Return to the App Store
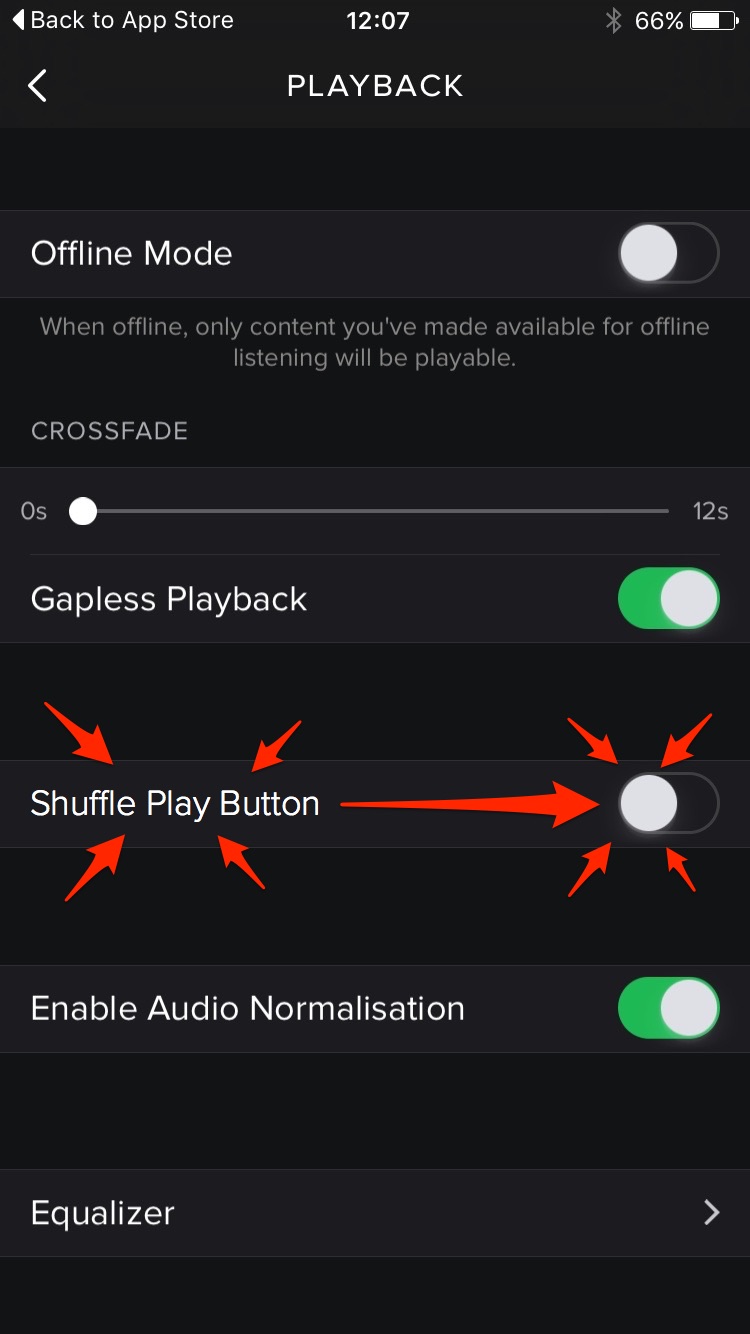 [122, 20]
